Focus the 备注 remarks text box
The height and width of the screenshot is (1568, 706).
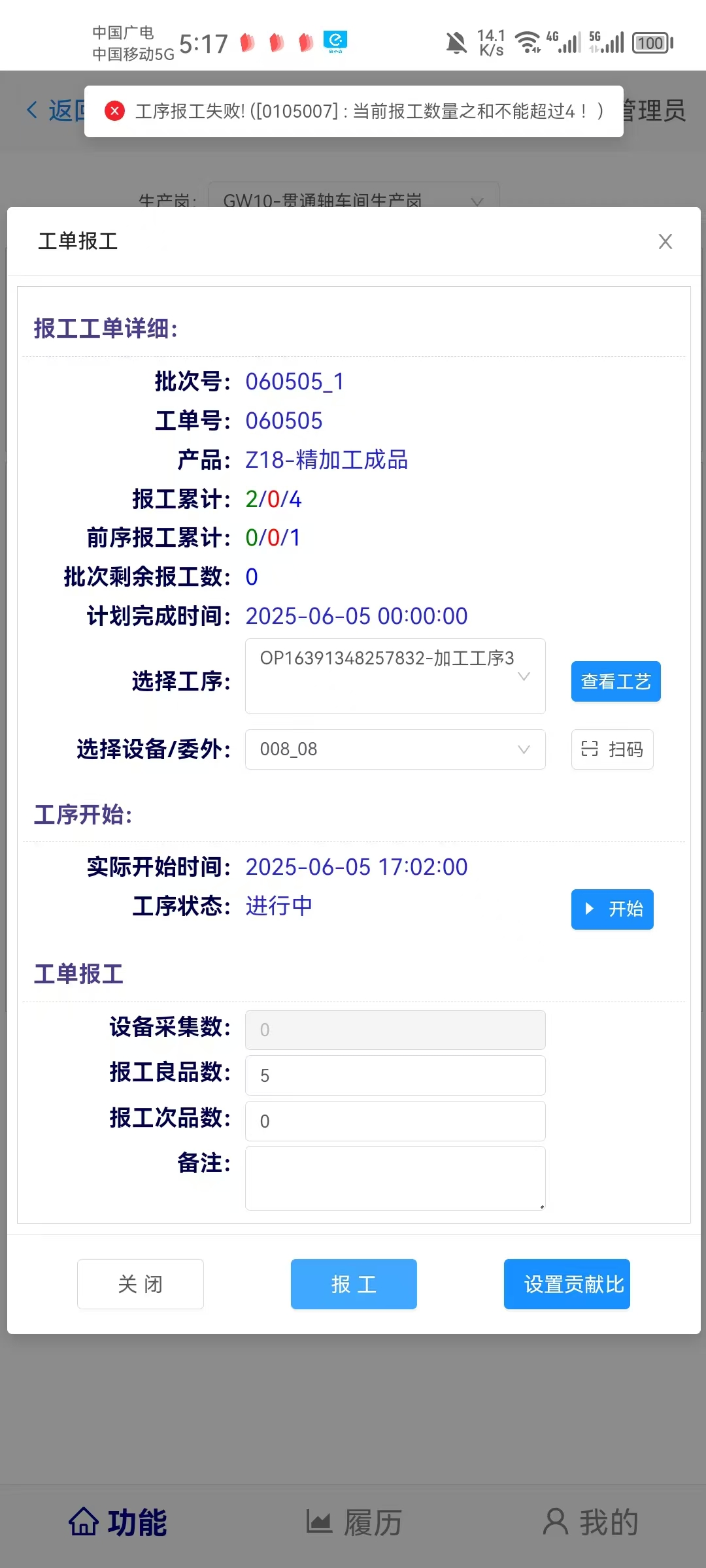click(395, 1178)
